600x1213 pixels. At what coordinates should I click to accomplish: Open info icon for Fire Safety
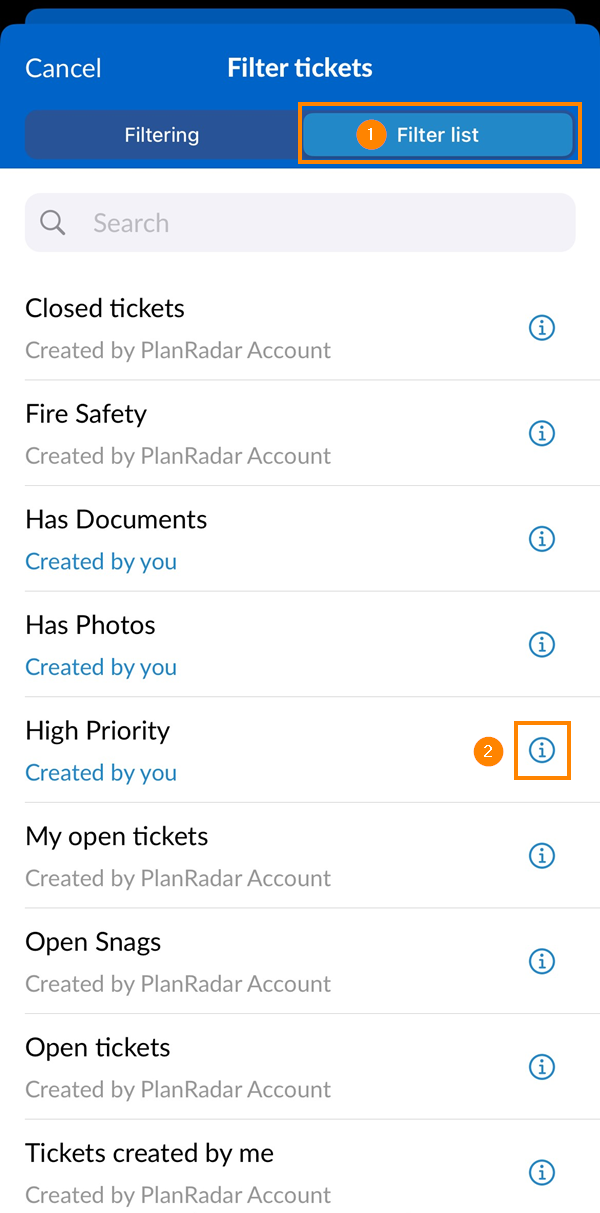tap(541, 433)
